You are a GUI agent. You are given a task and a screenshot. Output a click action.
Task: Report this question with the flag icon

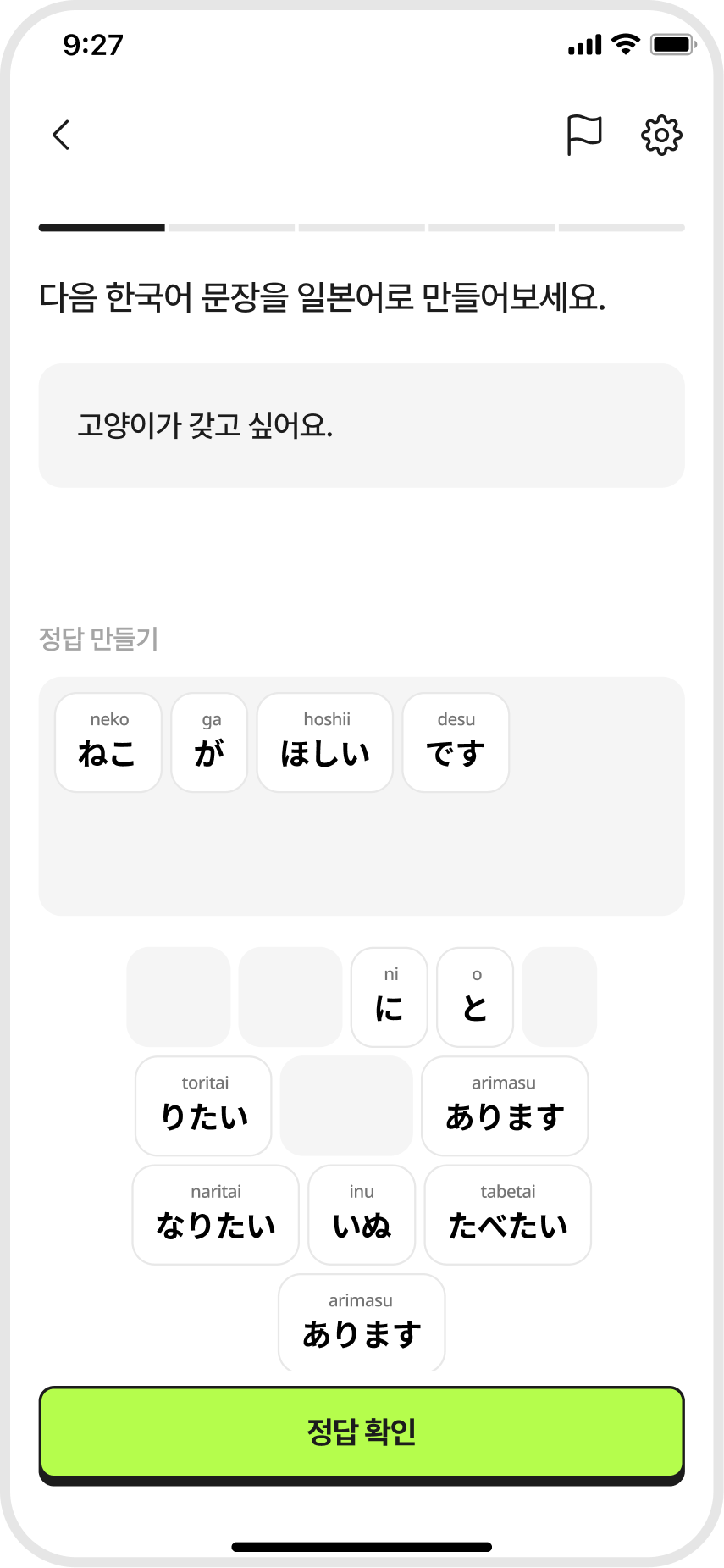click(583, 135)
